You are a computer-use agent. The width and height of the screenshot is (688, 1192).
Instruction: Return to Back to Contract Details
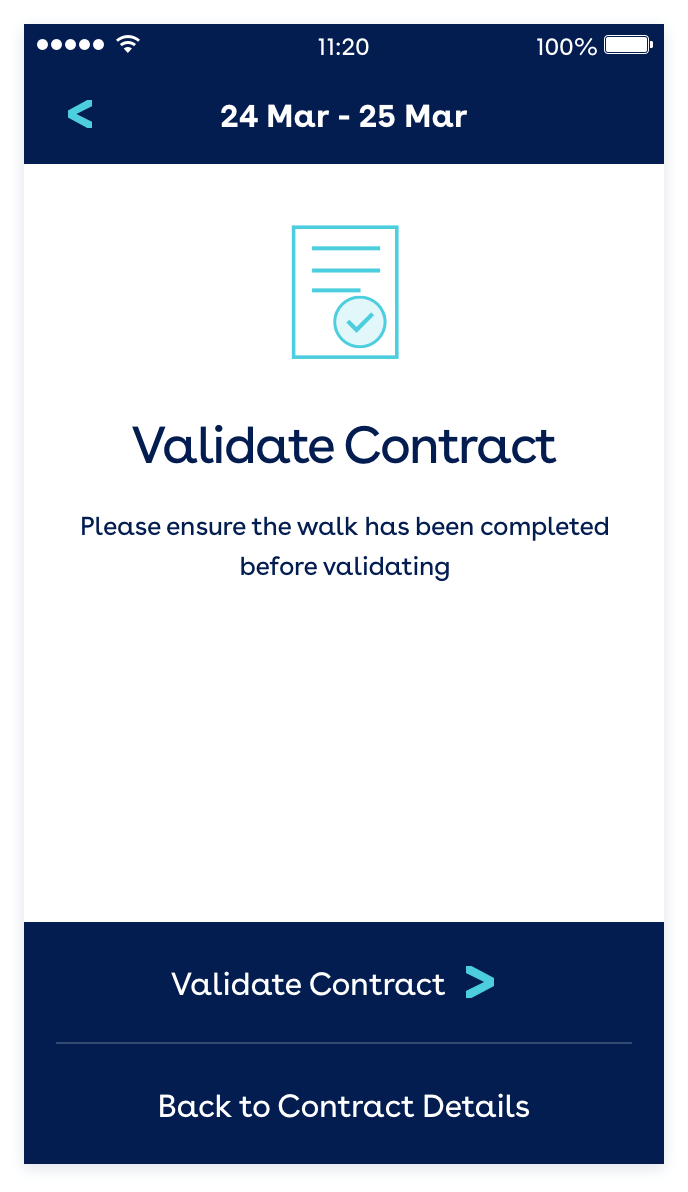click(343, 1106)
